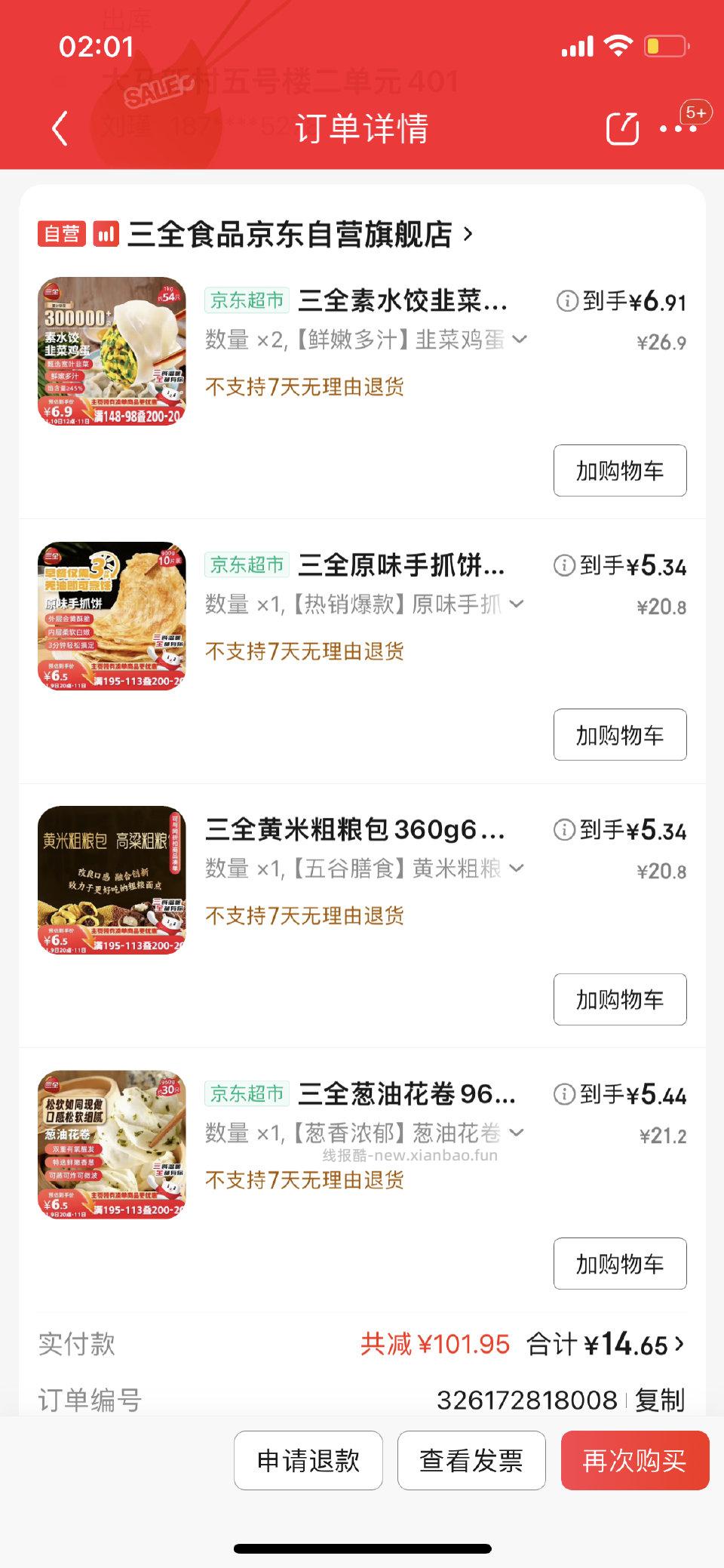Viewport: 724px width, 1568px height.
Task: Tap the store ranking chart icon beside 自营
Action: tap(106, 235)
